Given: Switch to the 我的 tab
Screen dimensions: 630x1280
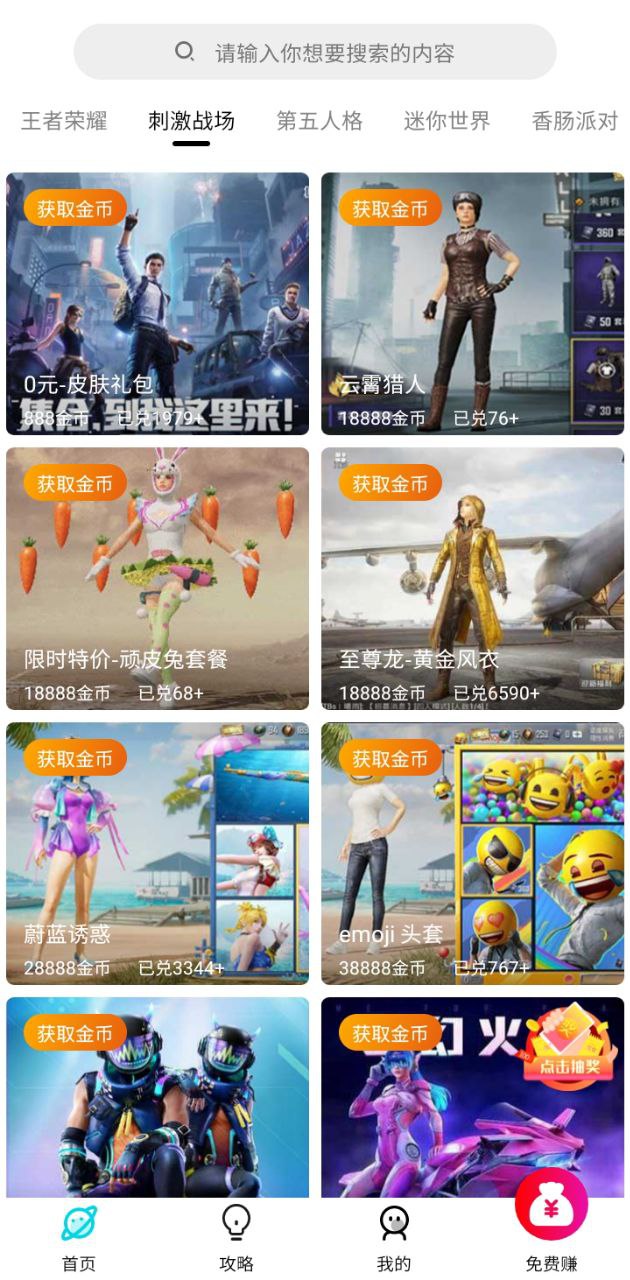Looking at the screenshot, I should [x=394, y=1238].
